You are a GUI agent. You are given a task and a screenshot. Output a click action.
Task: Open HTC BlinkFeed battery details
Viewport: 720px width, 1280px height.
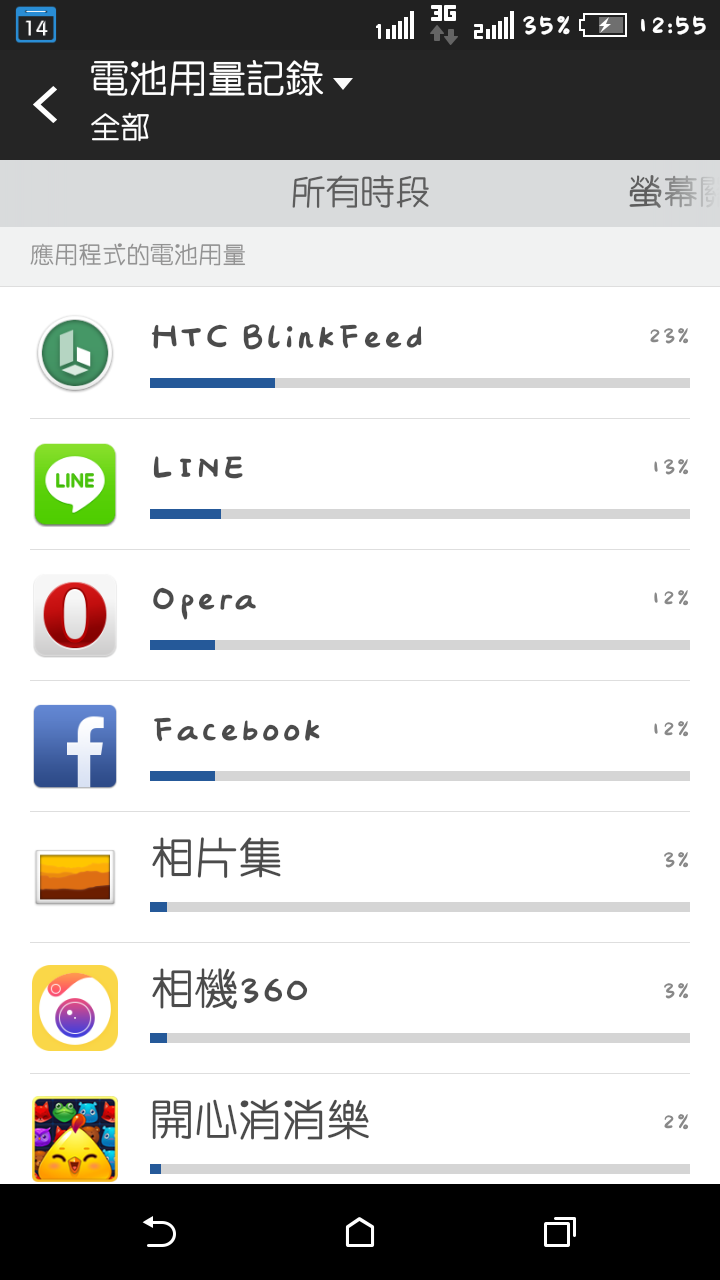point(360,353)
